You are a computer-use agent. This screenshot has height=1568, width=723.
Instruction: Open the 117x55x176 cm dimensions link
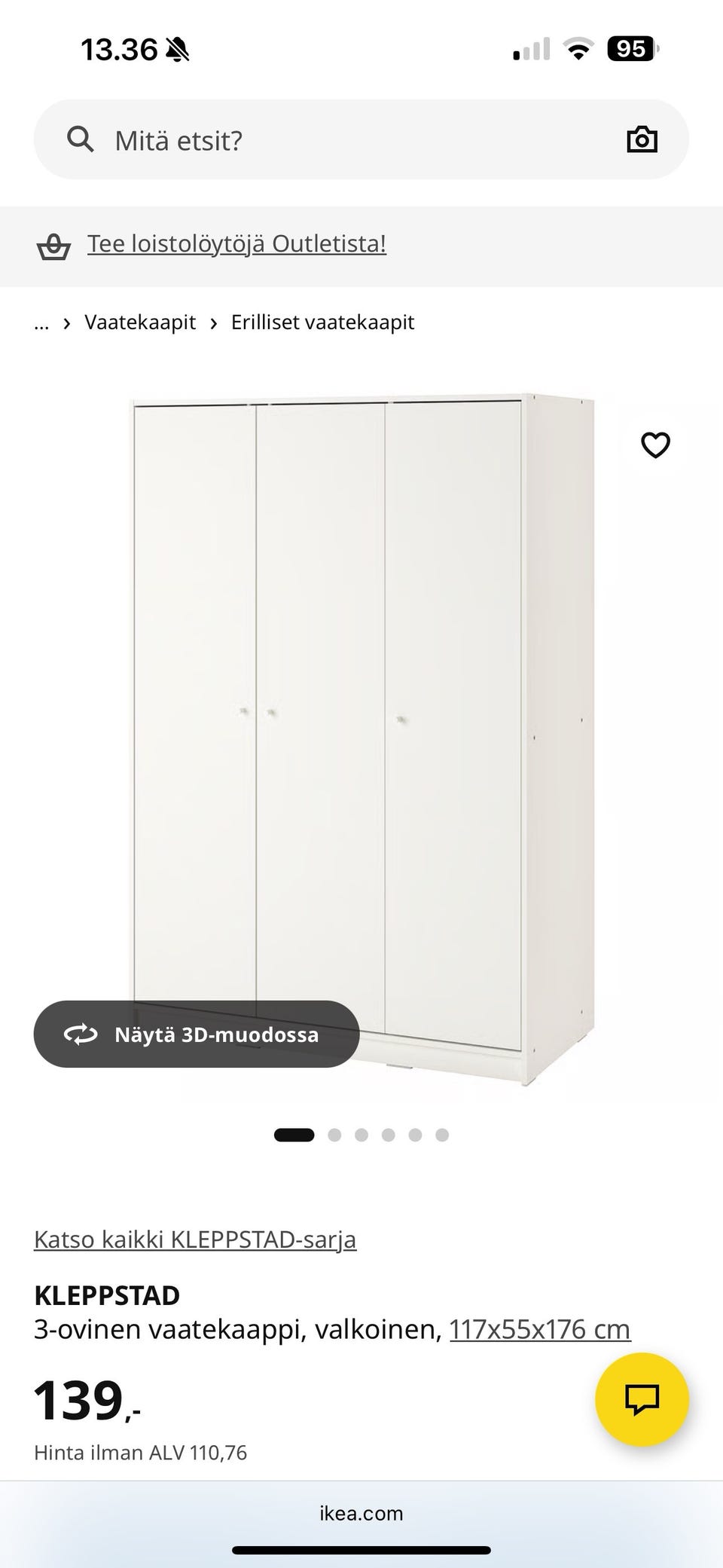pyautogui.click(x=540, y=1329)
